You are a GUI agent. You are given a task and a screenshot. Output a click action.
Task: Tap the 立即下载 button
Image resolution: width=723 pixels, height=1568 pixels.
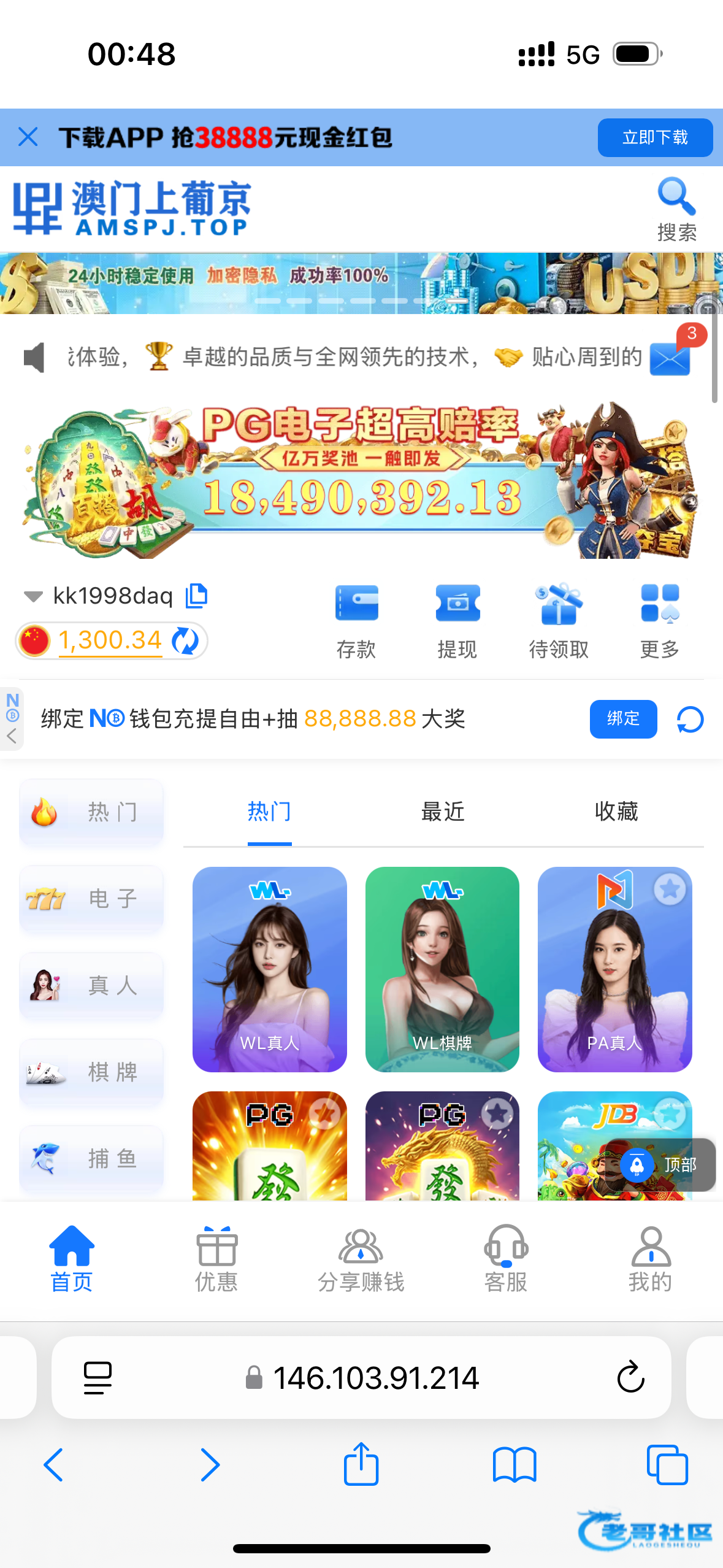654,137
